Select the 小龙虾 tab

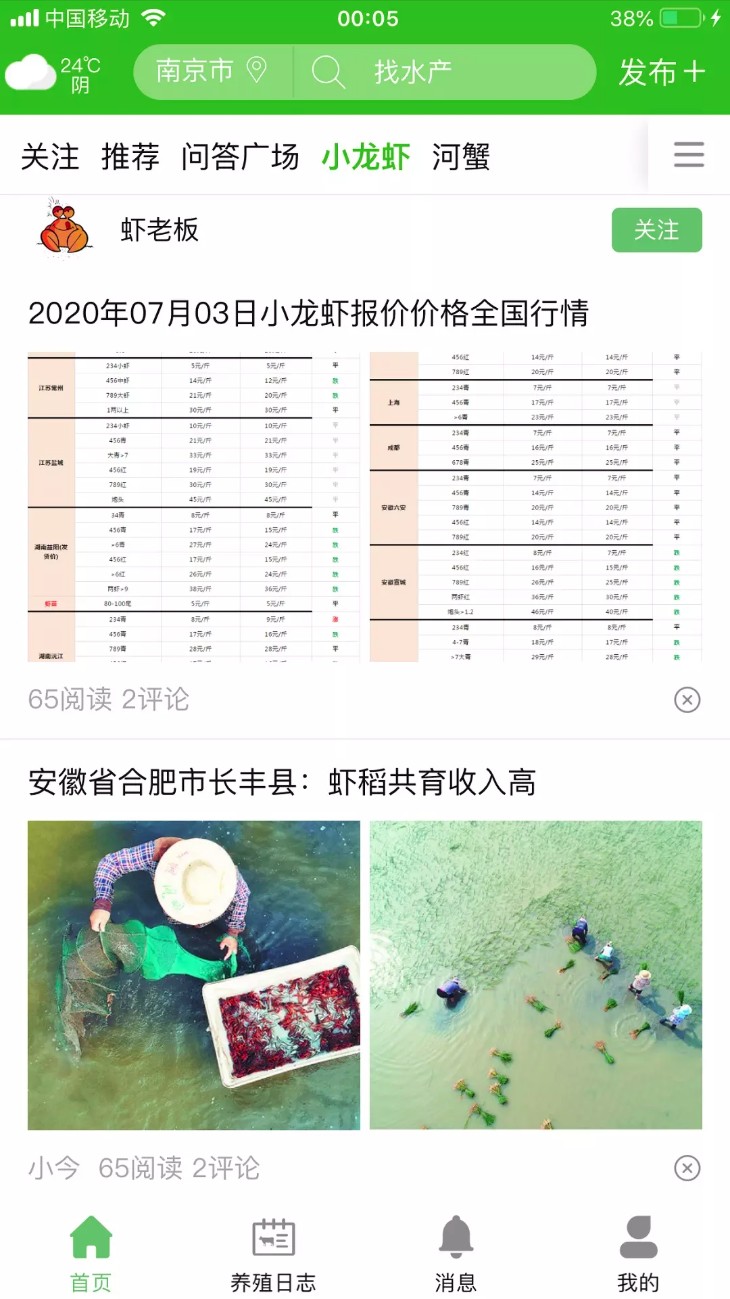[x=366, y=157]
